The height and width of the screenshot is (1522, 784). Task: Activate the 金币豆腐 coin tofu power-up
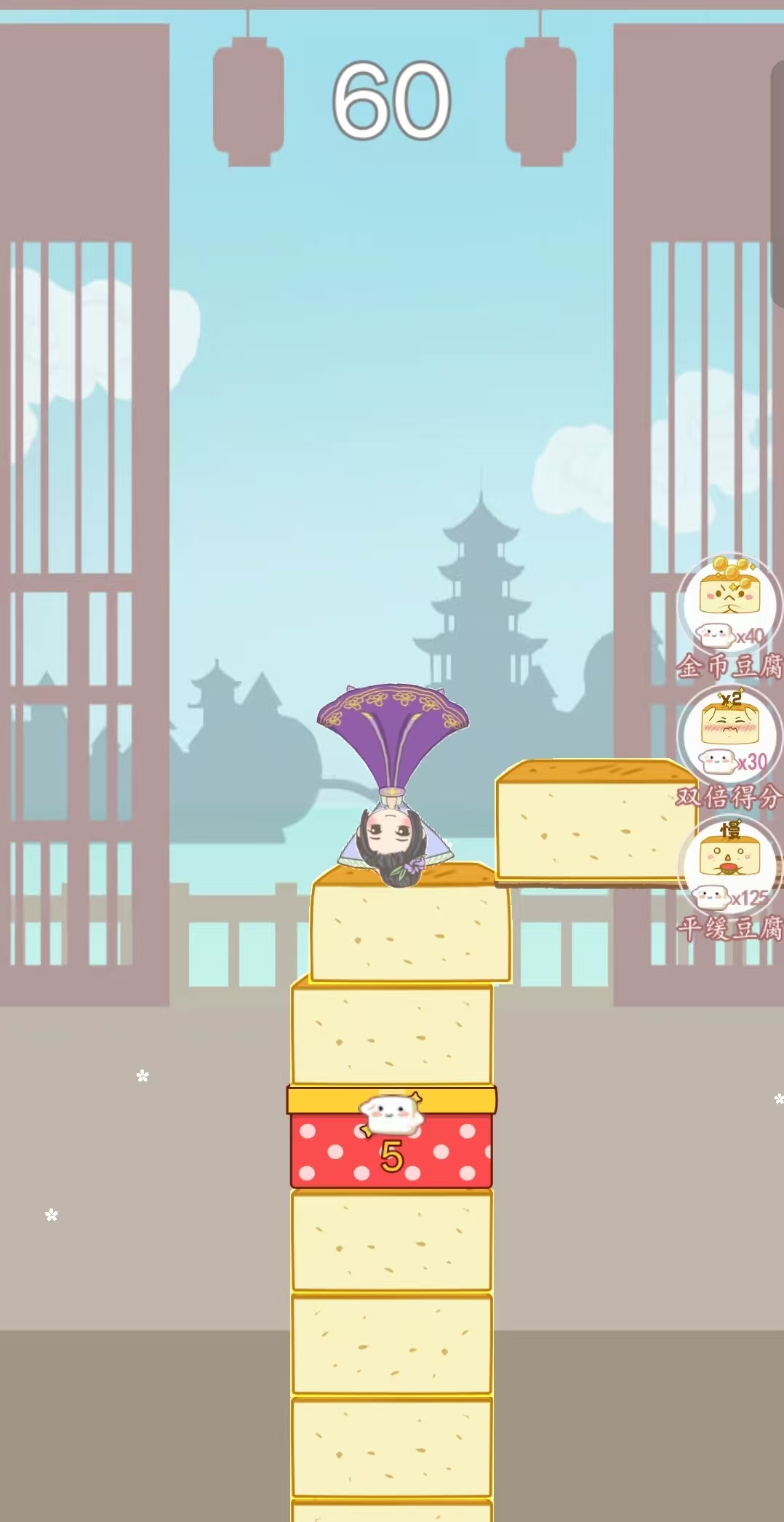[729, 604]
